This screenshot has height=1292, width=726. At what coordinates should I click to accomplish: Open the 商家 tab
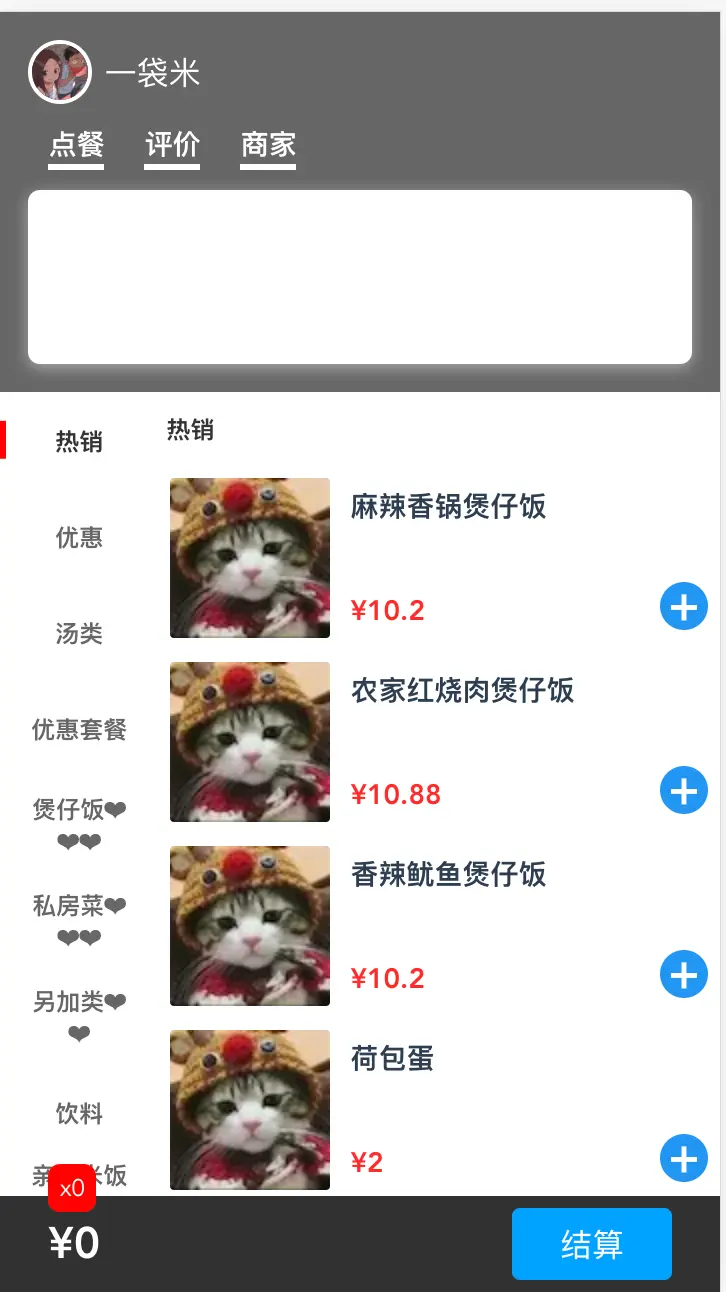tap(268, 145)
